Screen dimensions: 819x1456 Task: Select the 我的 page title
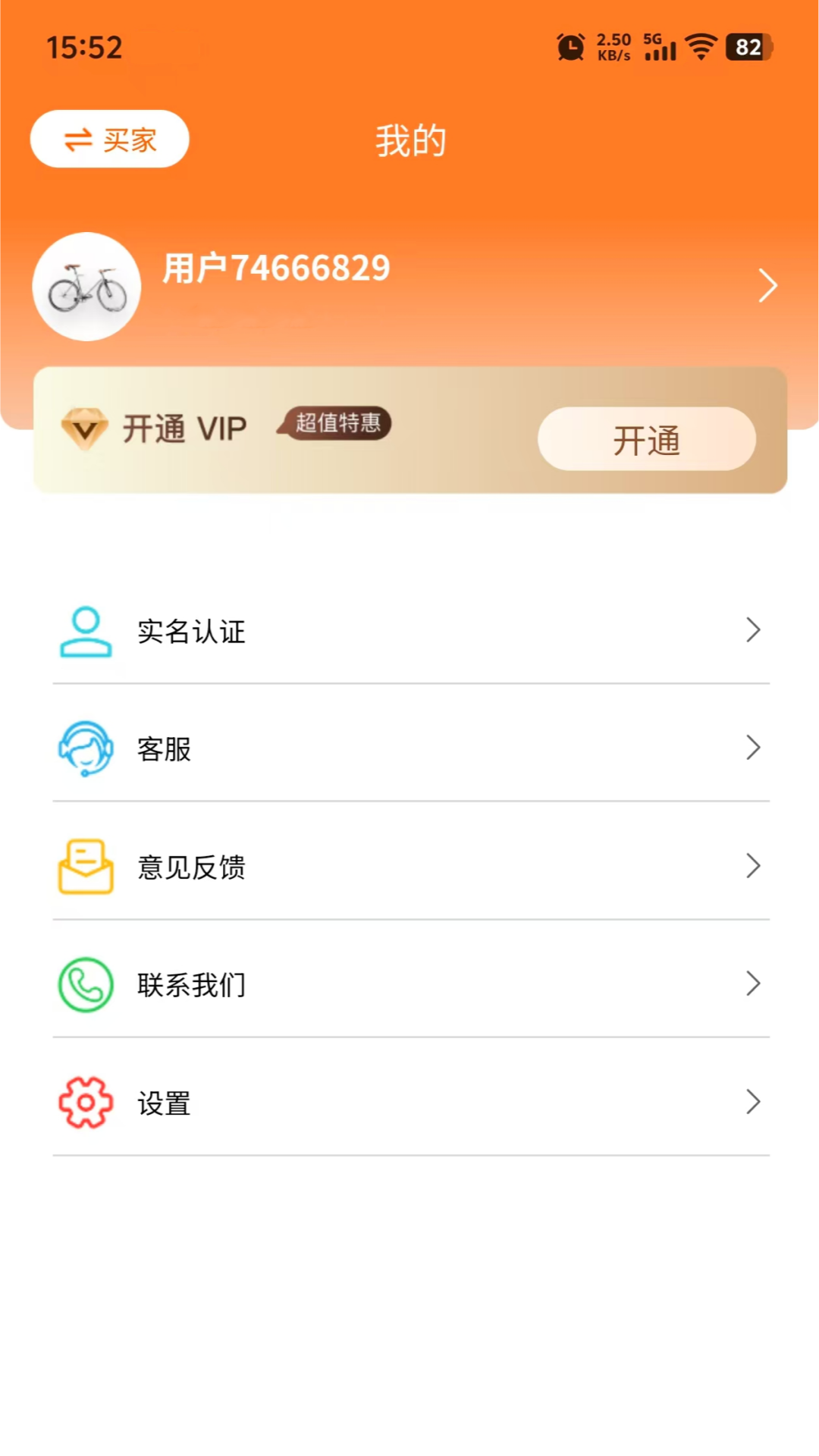409,140
